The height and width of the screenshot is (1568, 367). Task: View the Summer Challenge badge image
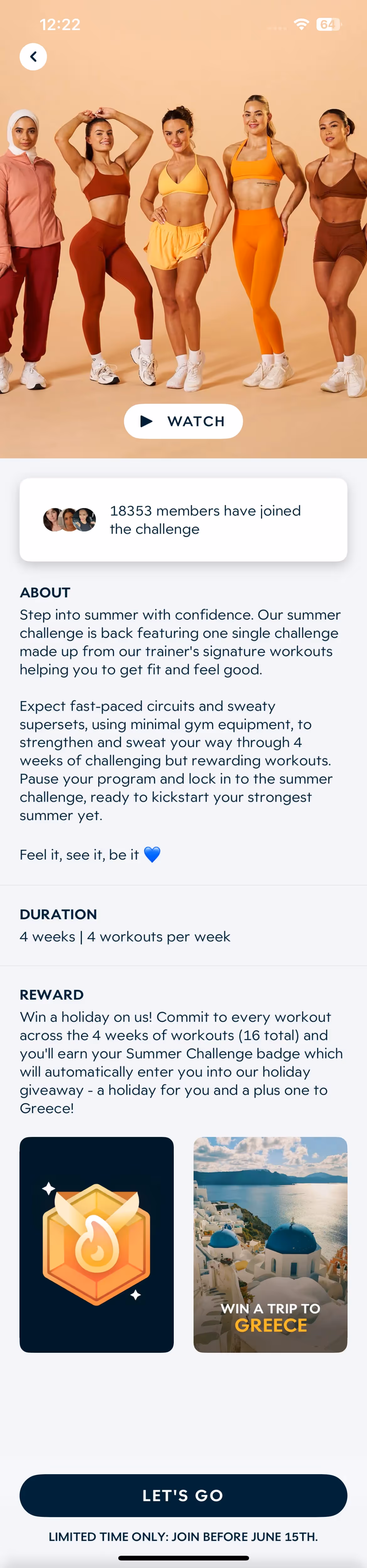pyautogui.click(x=96, y=1244)
